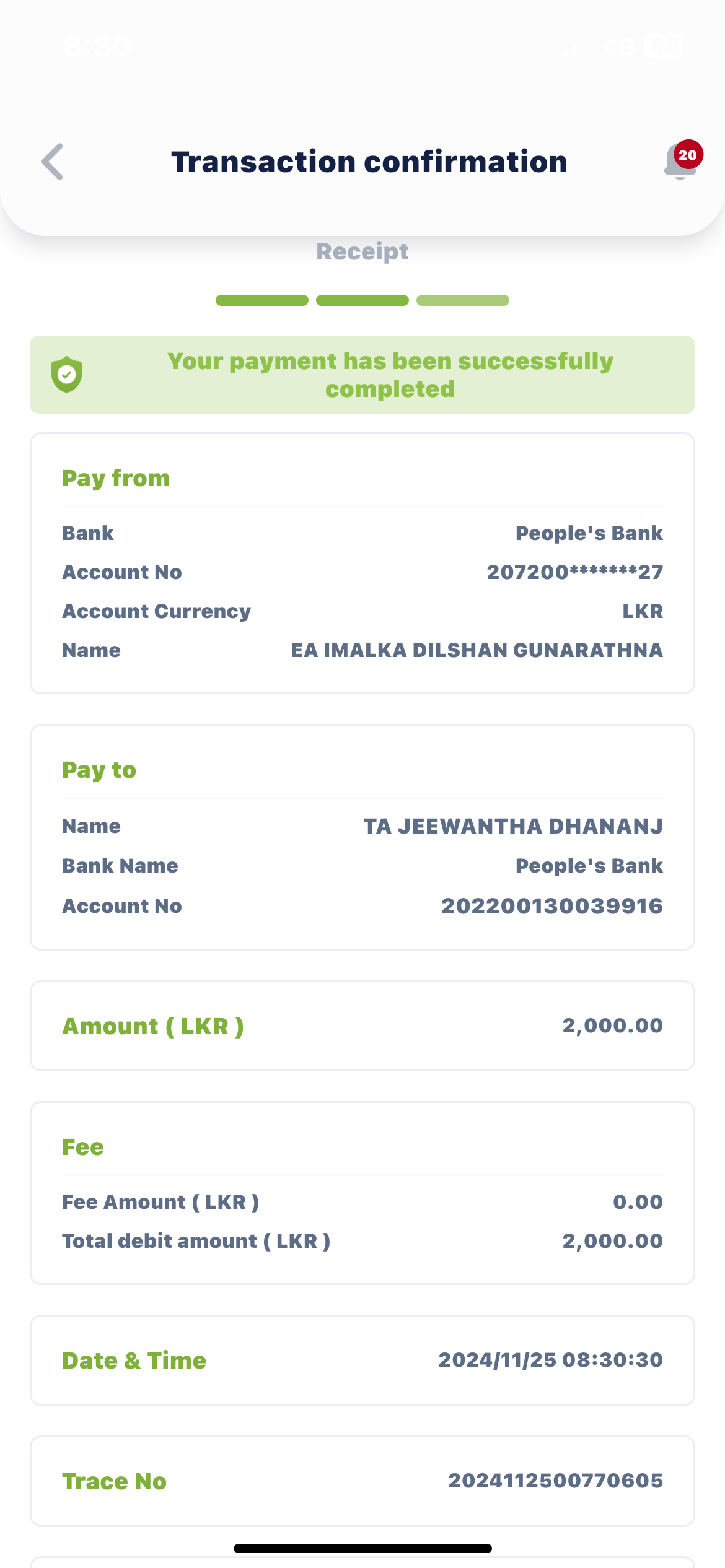The width and height of the screenshot is (725, 1568).
Task: Open the notifications bell with 20 badge
Action: point(680,162)
